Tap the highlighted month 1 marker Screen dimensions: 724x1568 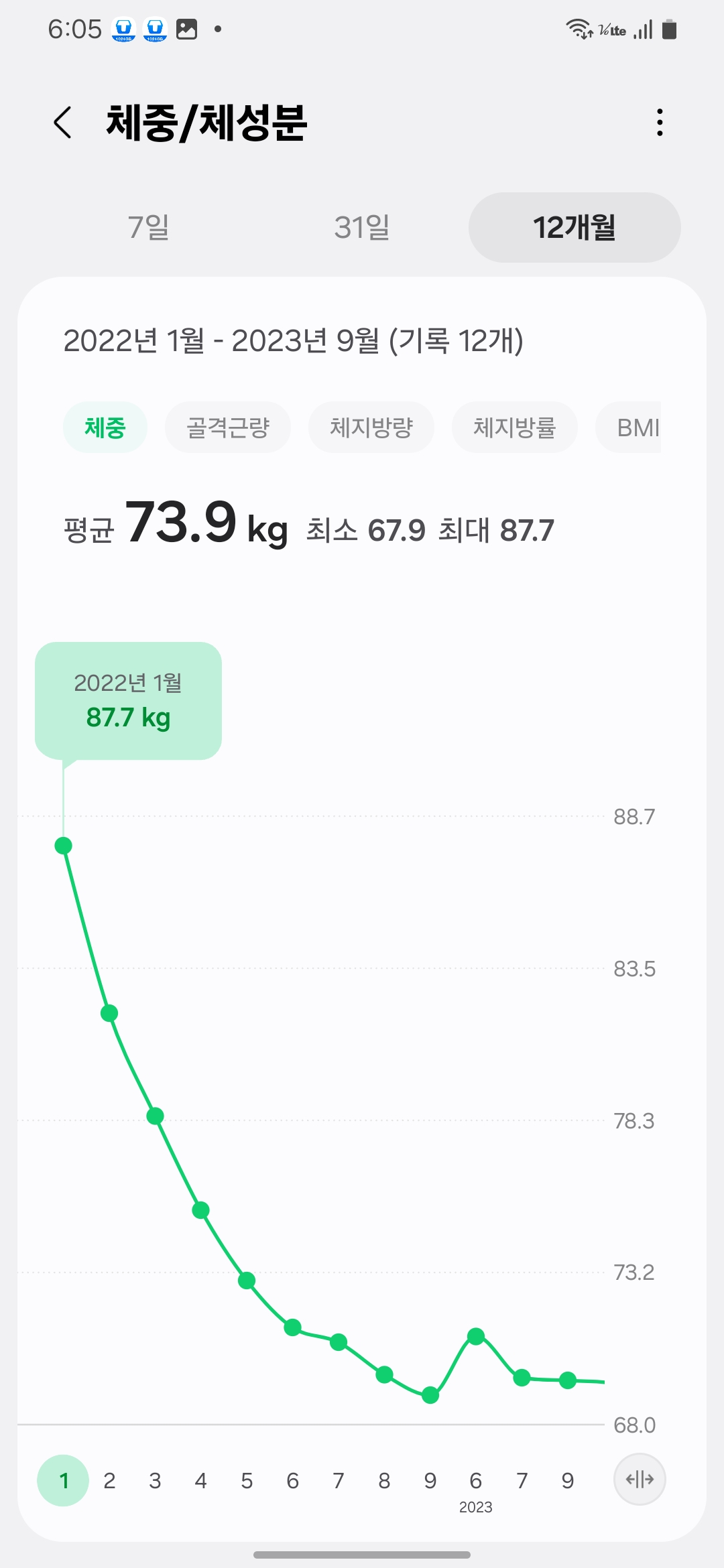pyautogui.click(x=63, y=1482)
